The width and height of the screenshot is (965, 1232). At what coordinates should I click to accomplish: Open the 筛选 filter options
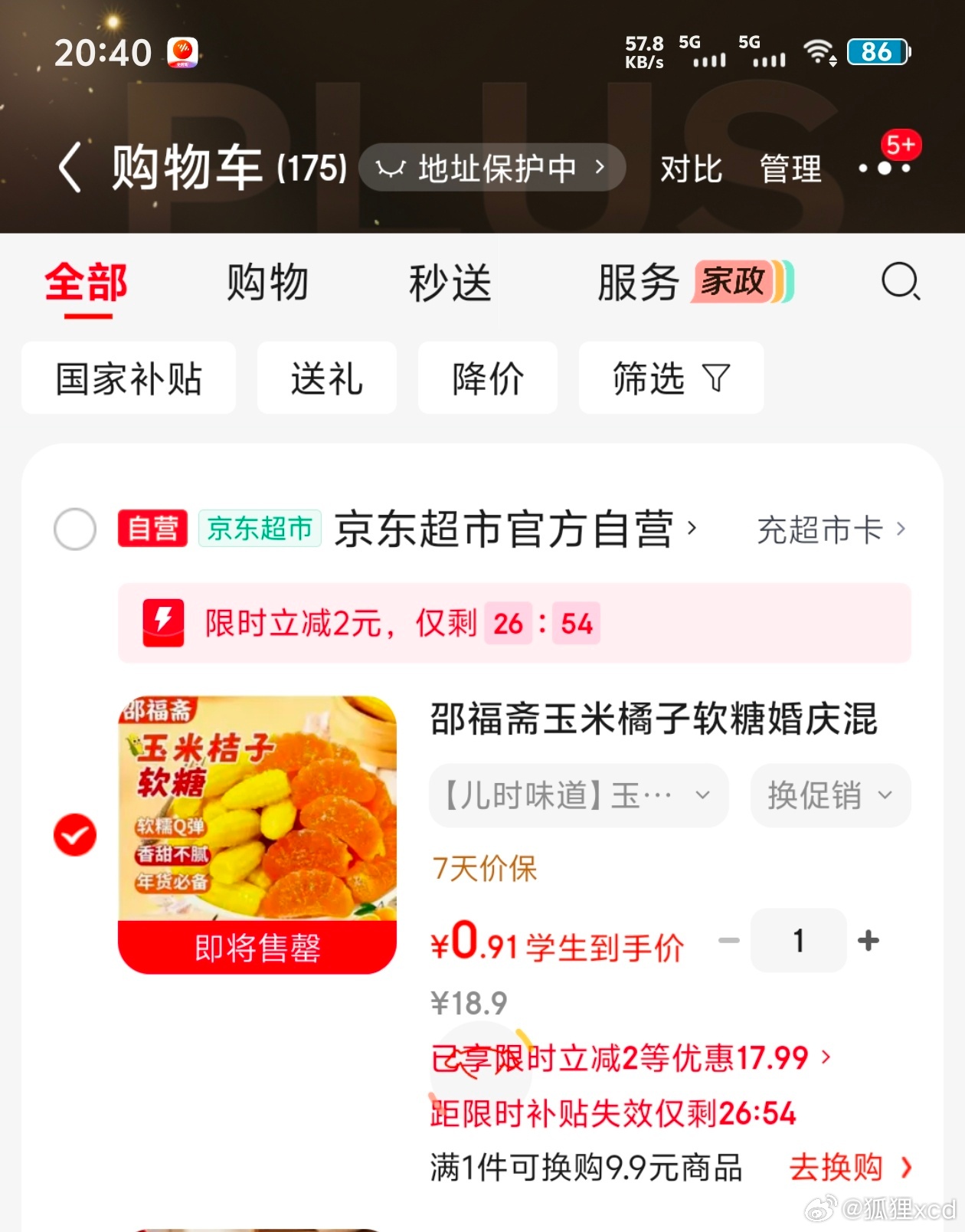pos(670,378)
